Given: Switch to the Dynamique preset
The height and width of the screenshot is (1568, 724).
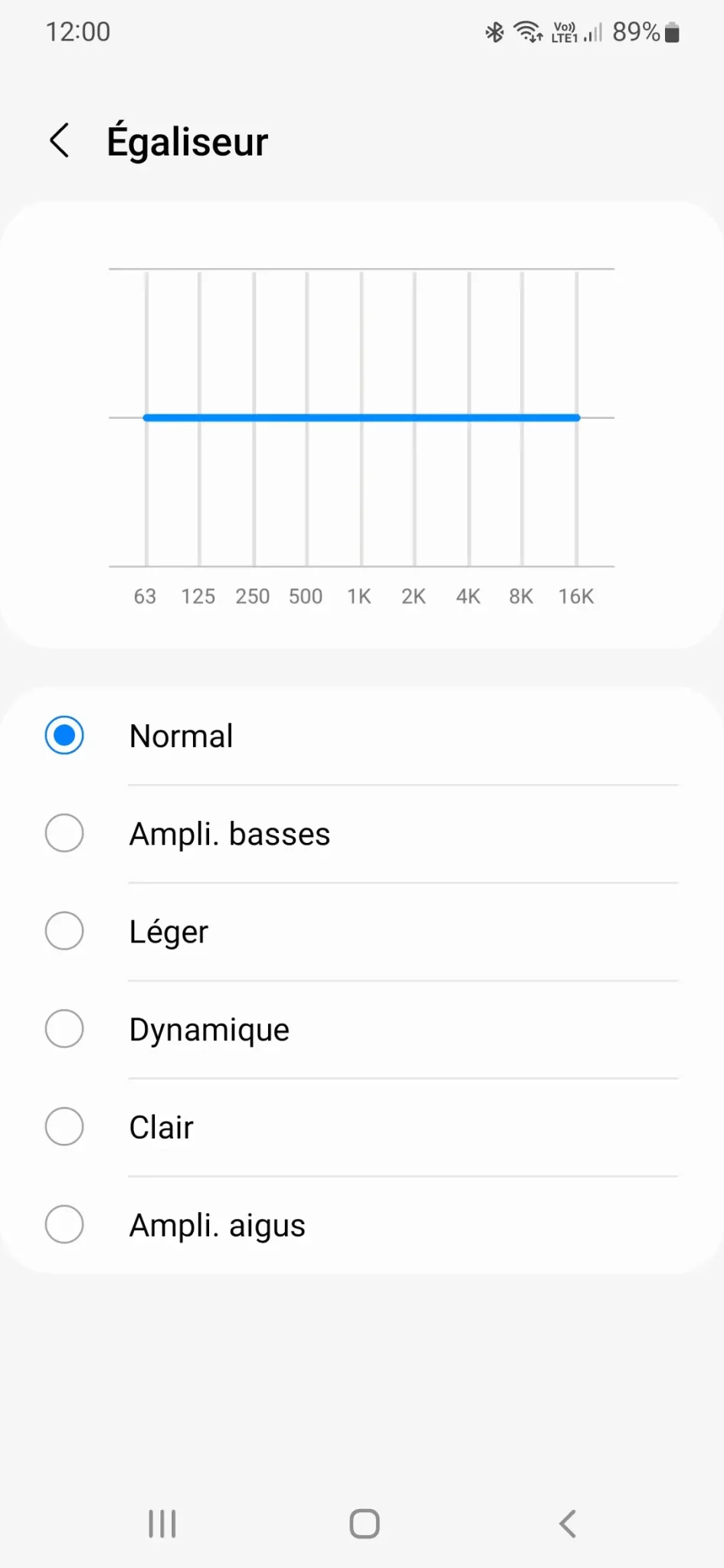Looking at the screenshot, I should point(362,1030).
